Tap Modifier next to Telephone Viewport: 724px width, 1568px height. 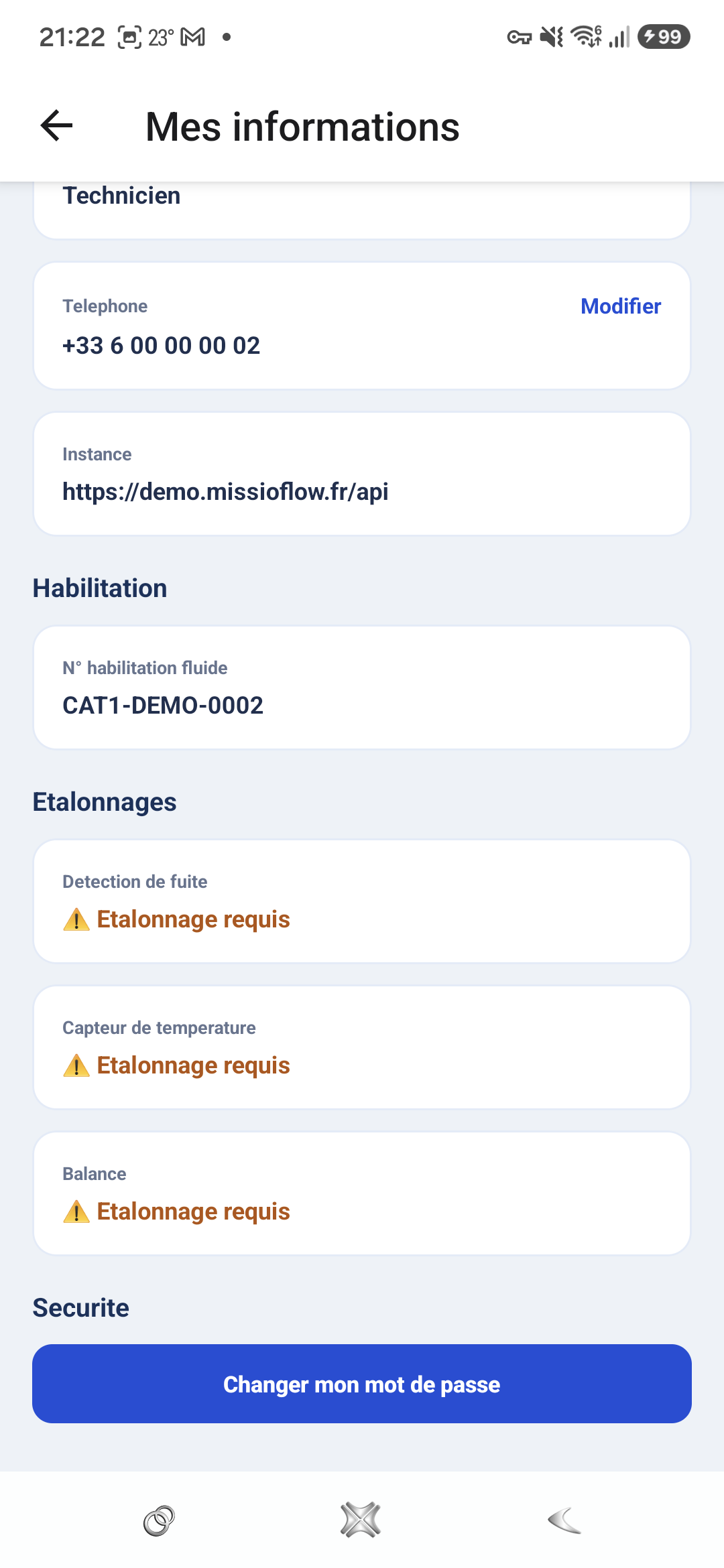621,306
